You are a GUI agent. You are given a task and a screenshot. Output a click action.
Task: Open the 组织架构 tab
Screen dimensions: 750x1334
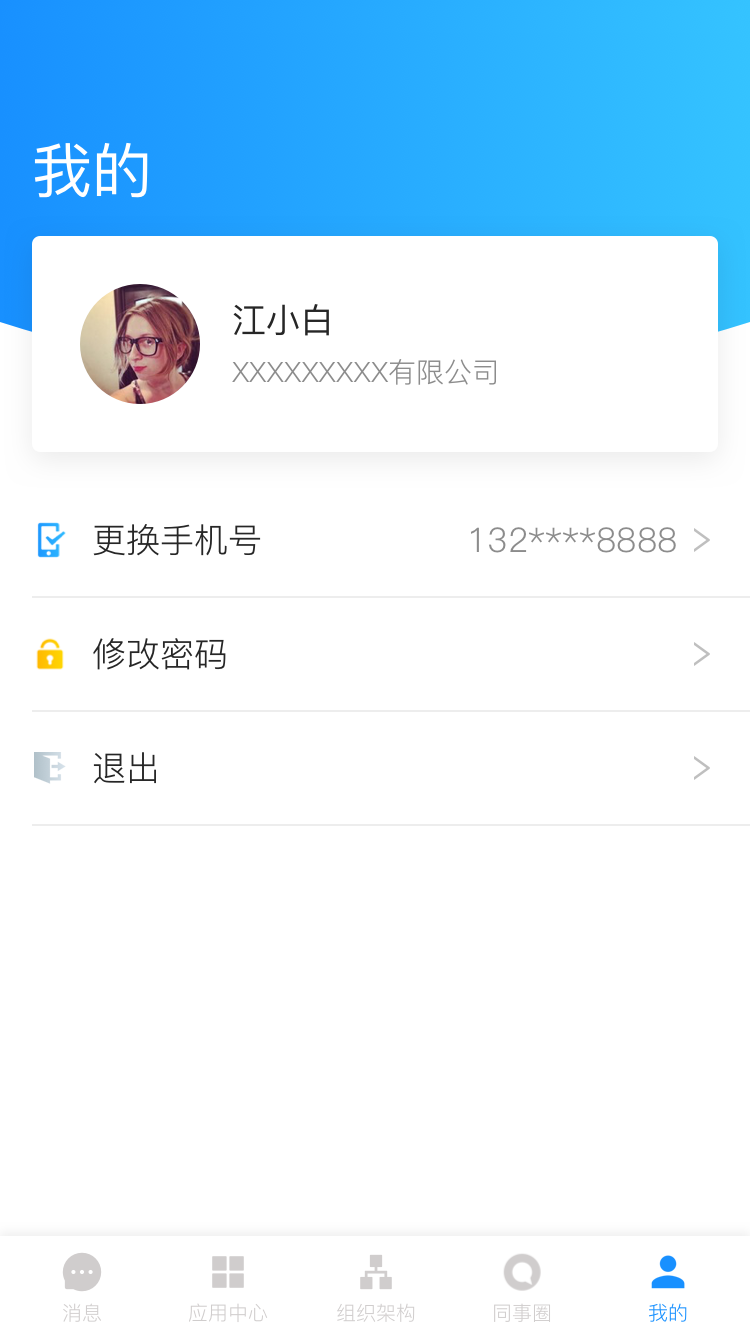coord(376,1286)
